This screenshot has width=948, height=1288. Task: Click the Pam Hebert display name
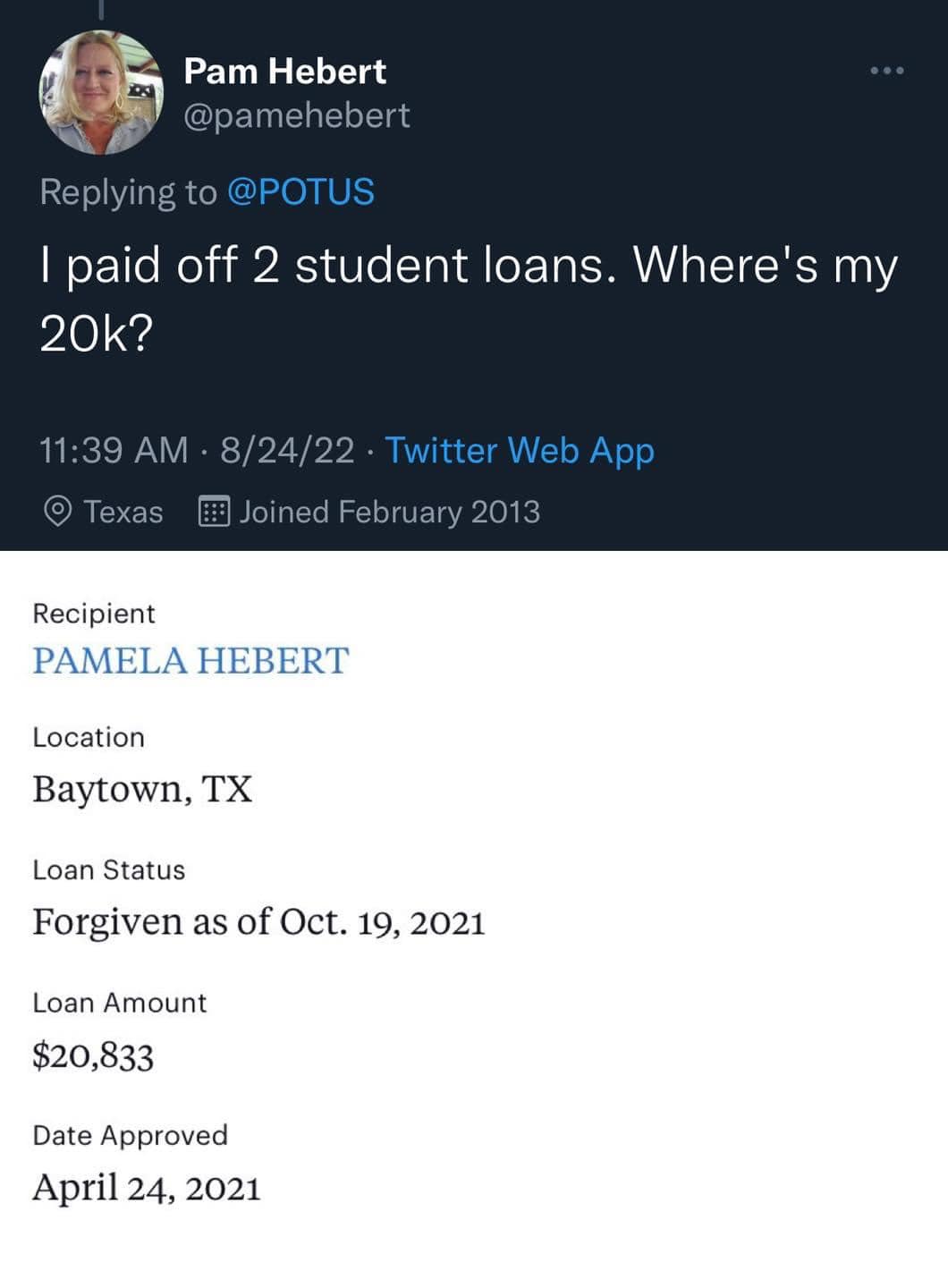coord(284,72)
